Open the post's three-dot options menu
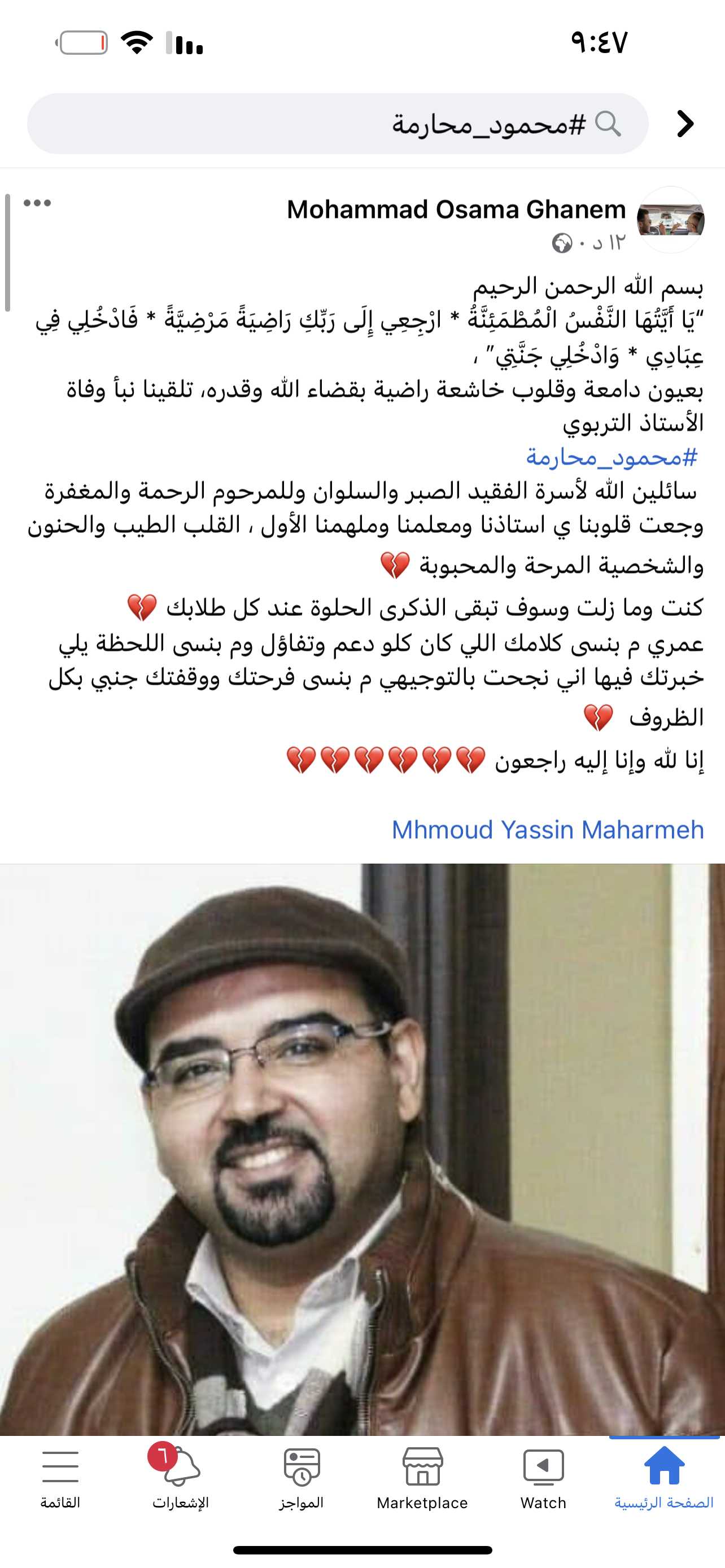725x1568 pixels. 37,203
